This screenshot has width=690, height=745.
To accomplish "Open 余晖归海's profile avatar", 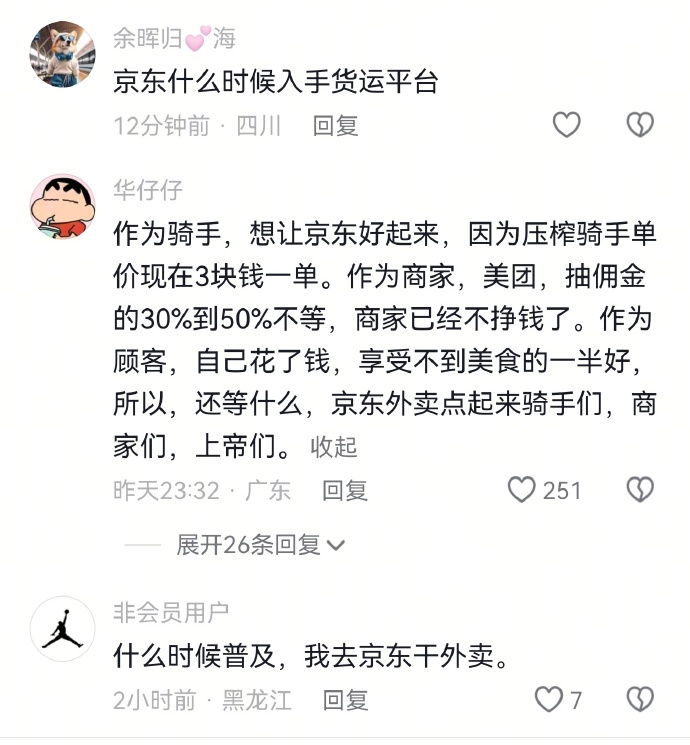I will [x=62, y=55].
